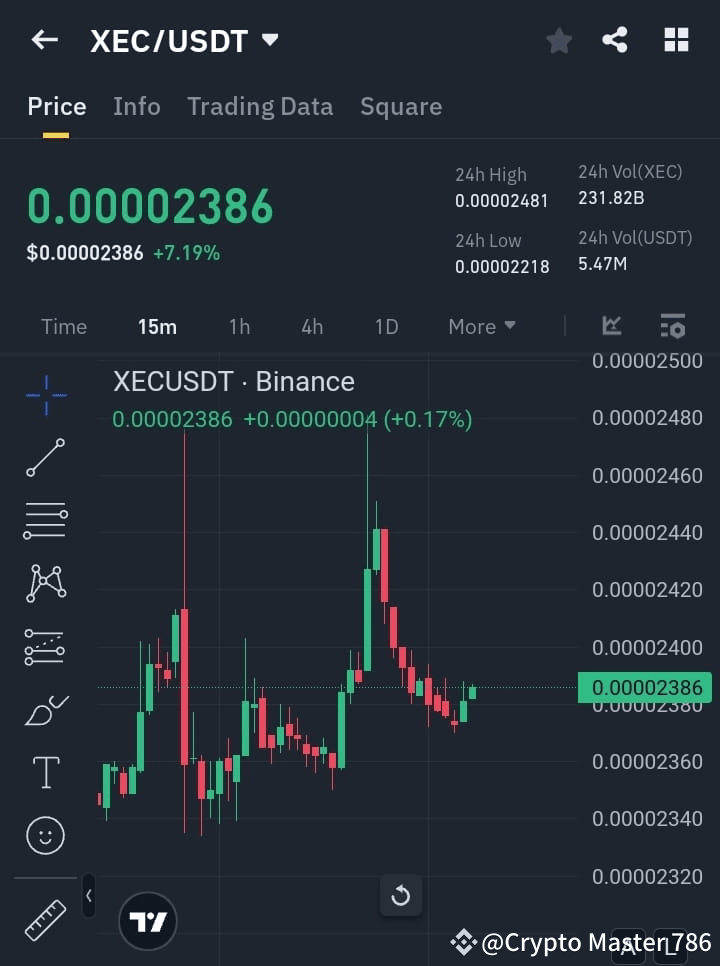Screen dimensions: 720x966
Task: Select the crosshair cursor tool
Action: click(x=45, y=396)
